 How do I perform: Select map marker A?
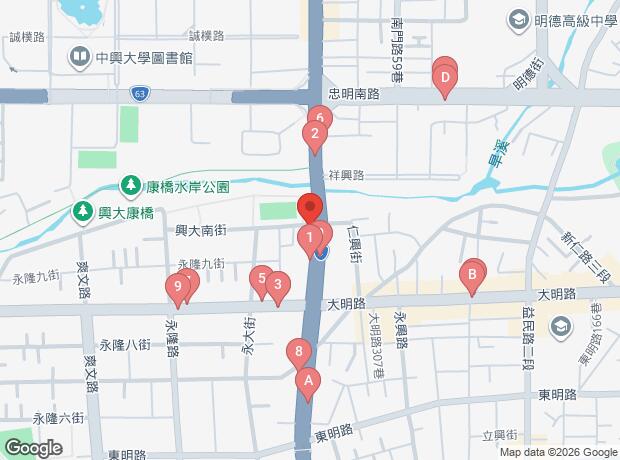(x=308, y=381)
